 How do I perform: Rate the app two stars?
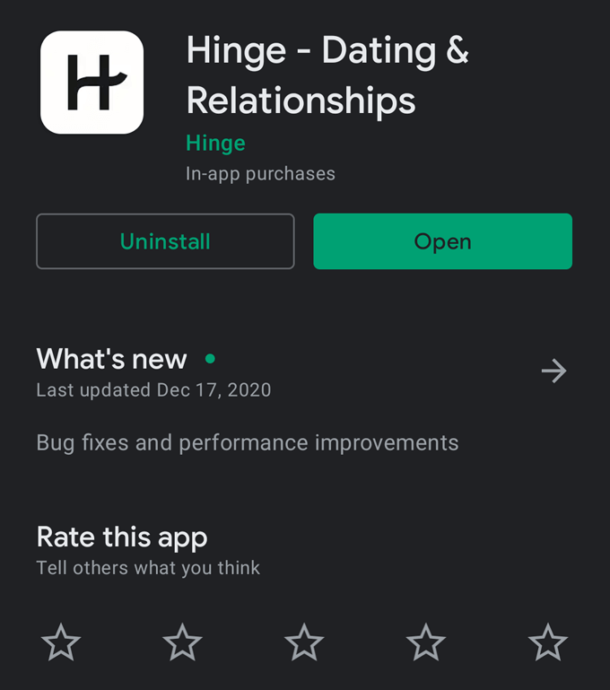point(183,642)
